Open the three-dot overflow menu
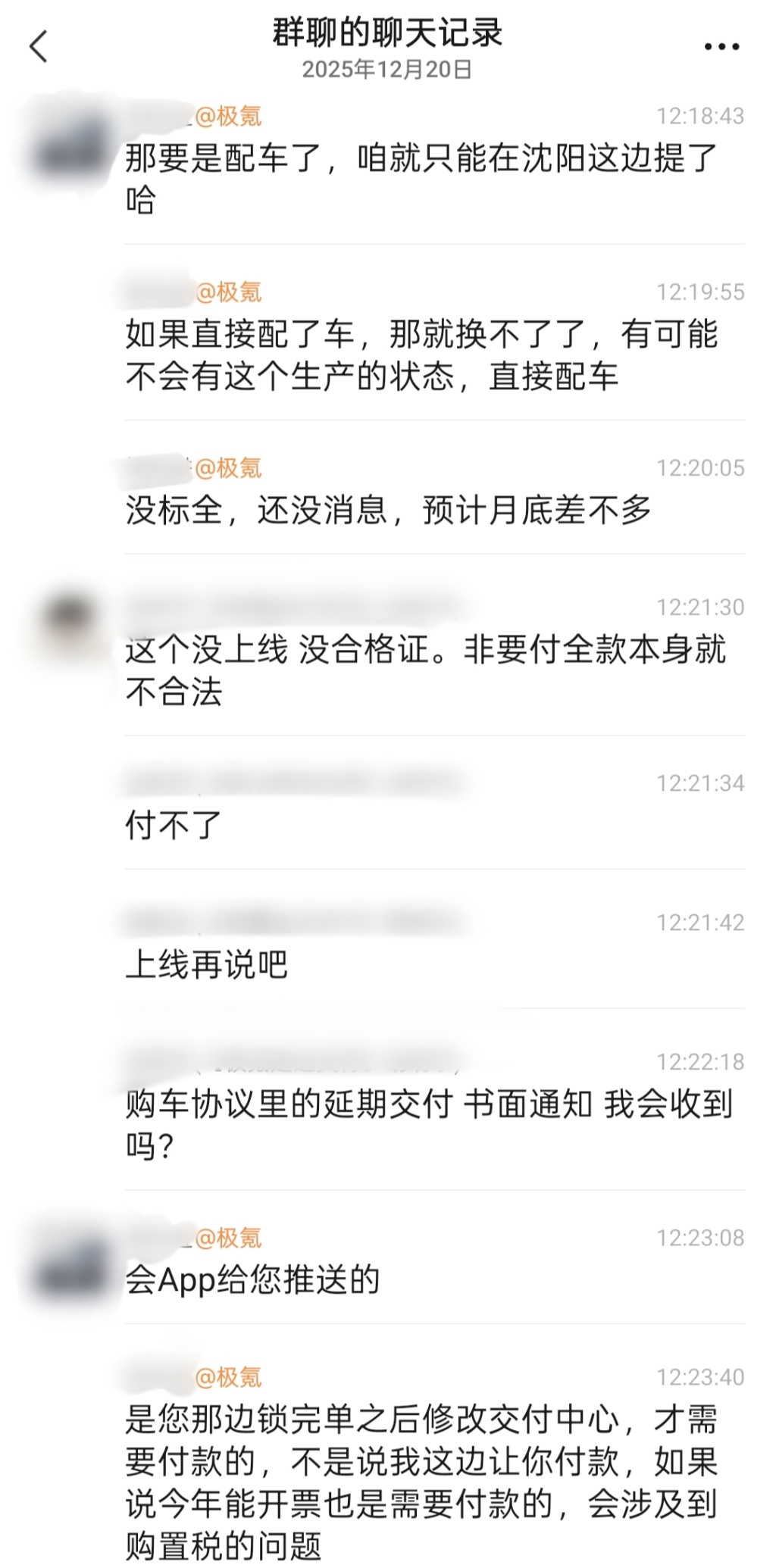Image resolution: width=776 pixels, height=1568 pixels. (x=721, y=47)
